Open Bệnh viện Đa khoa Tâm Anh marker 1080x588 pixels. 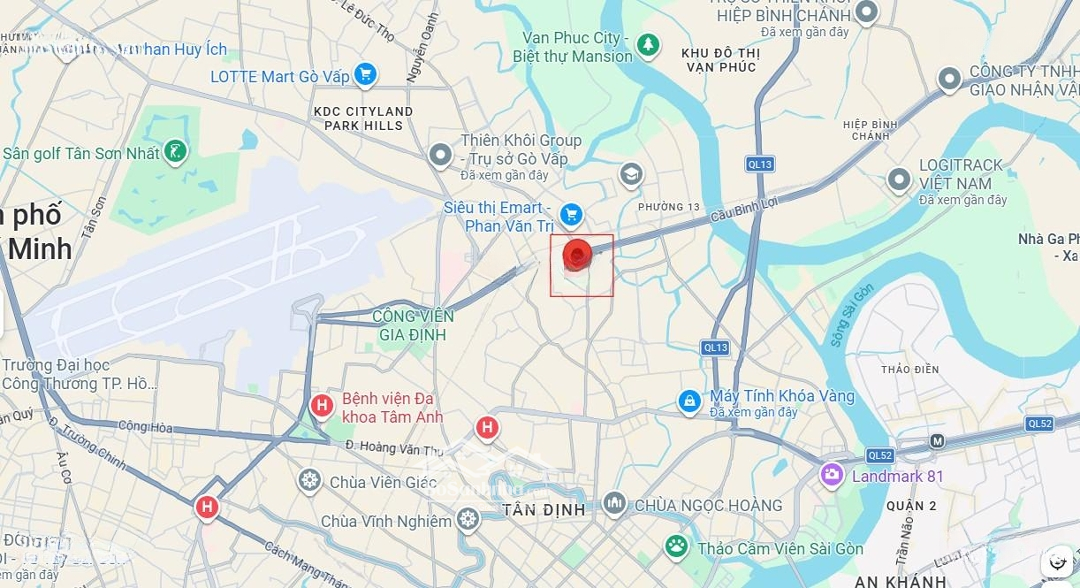321,405
